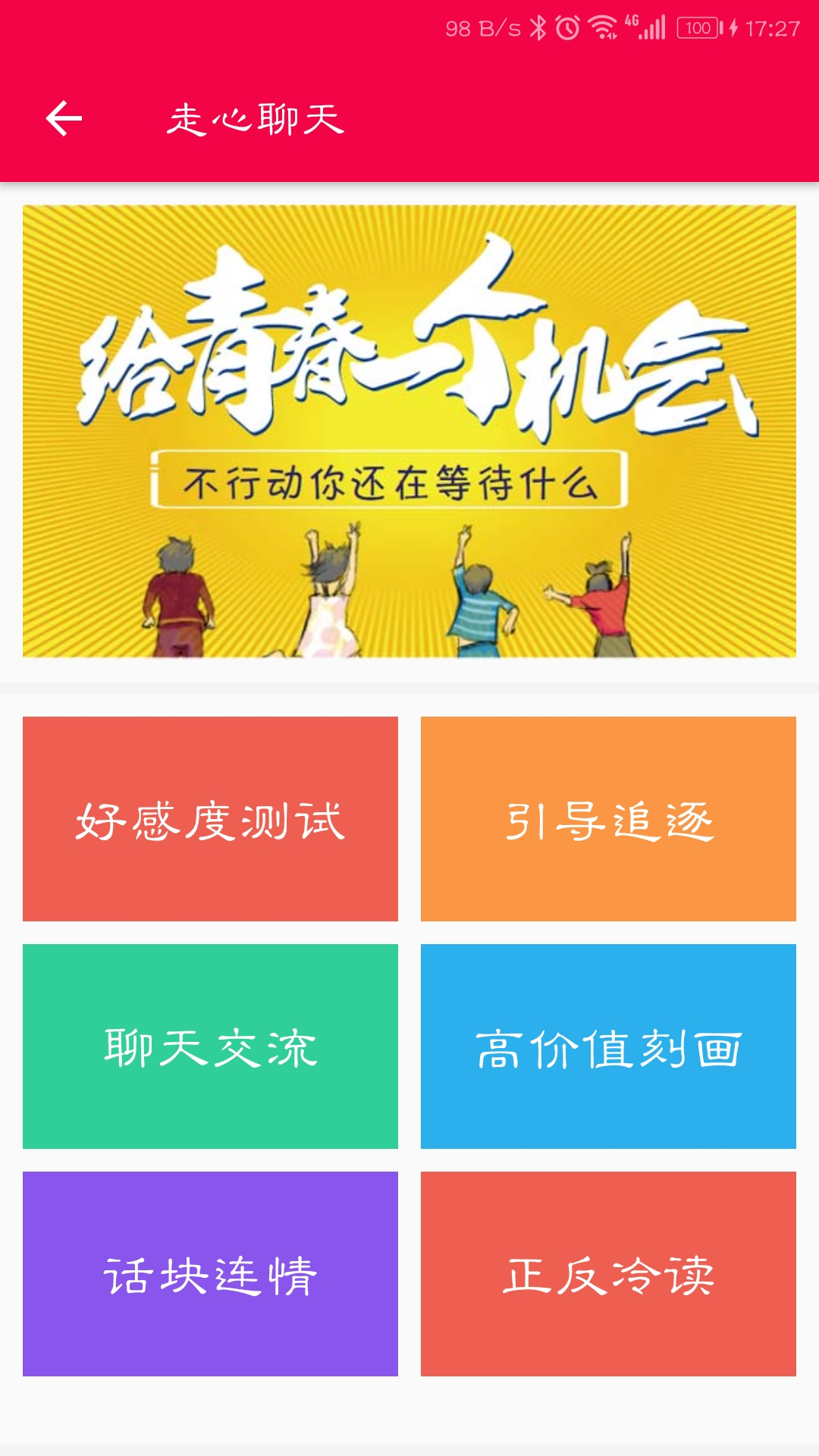This screenshot has height=1456, width=819.
Task: Choose the 话块连情 tile
Action: tap(210, 1274)
